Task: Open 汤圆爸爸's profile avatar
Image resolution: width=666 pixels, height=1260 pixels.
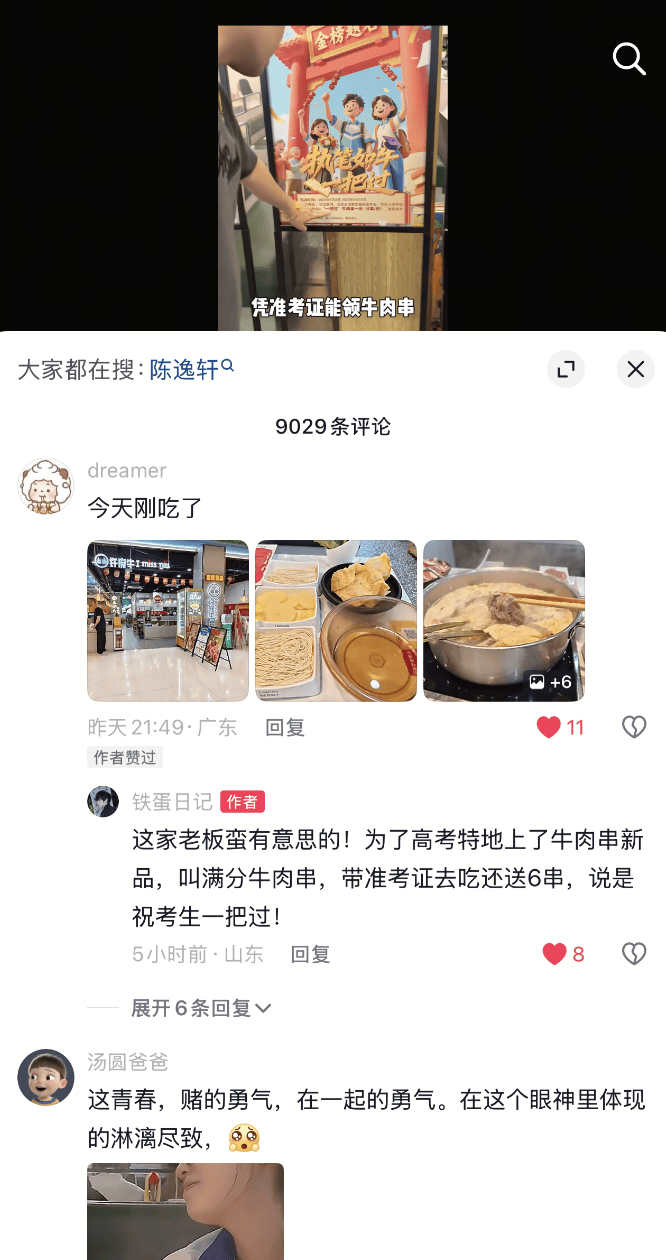Action: 46,1077
